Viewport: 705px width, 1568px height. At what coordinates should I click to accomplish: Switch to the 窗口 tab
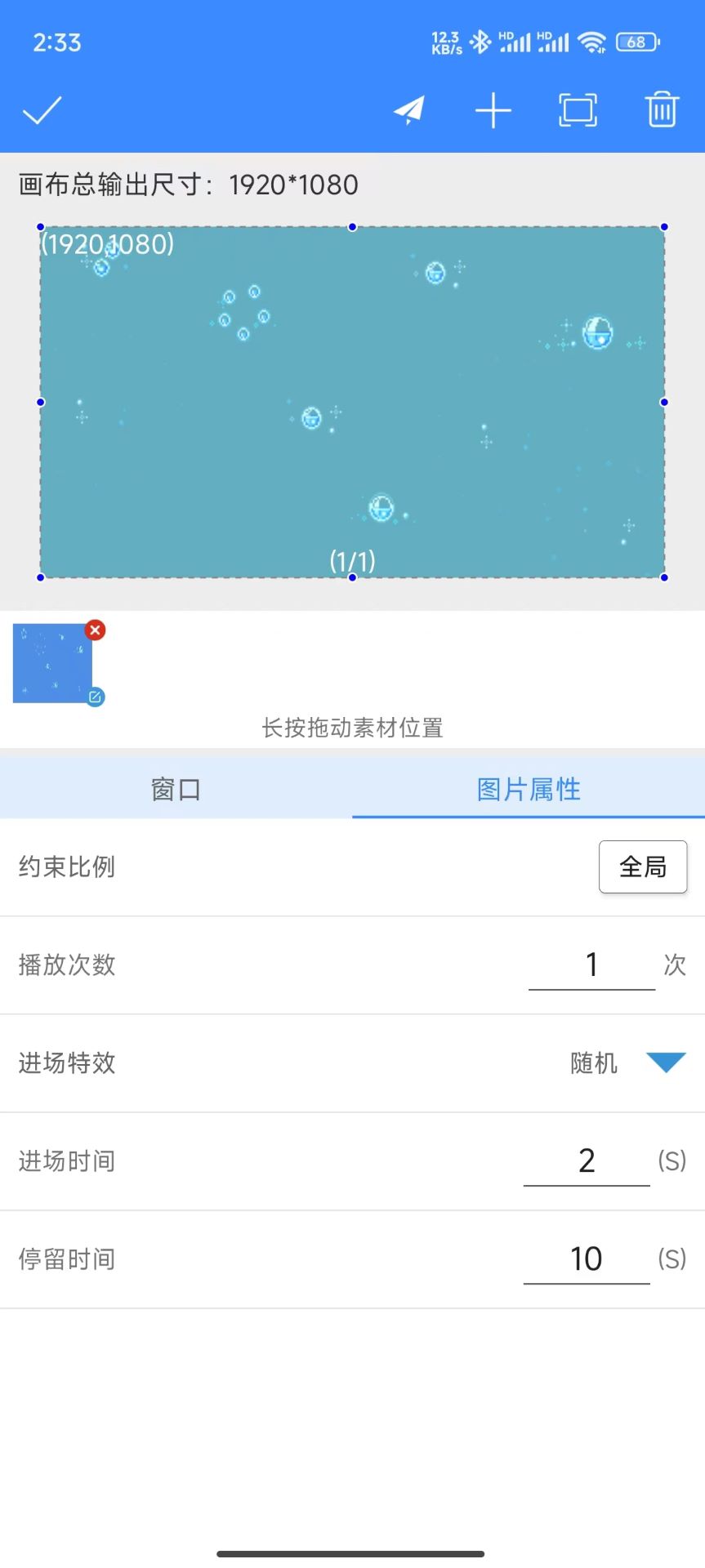(x=176, y=787)
